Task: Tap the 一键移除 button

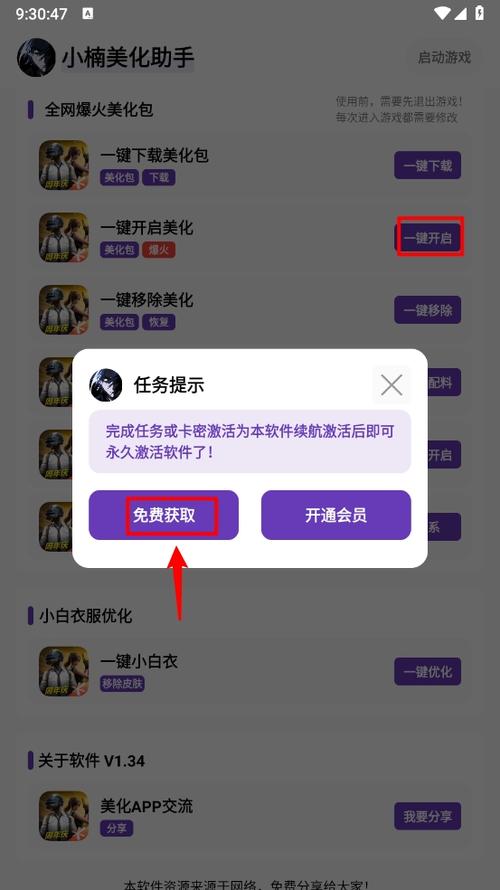Action: (427, 310)
